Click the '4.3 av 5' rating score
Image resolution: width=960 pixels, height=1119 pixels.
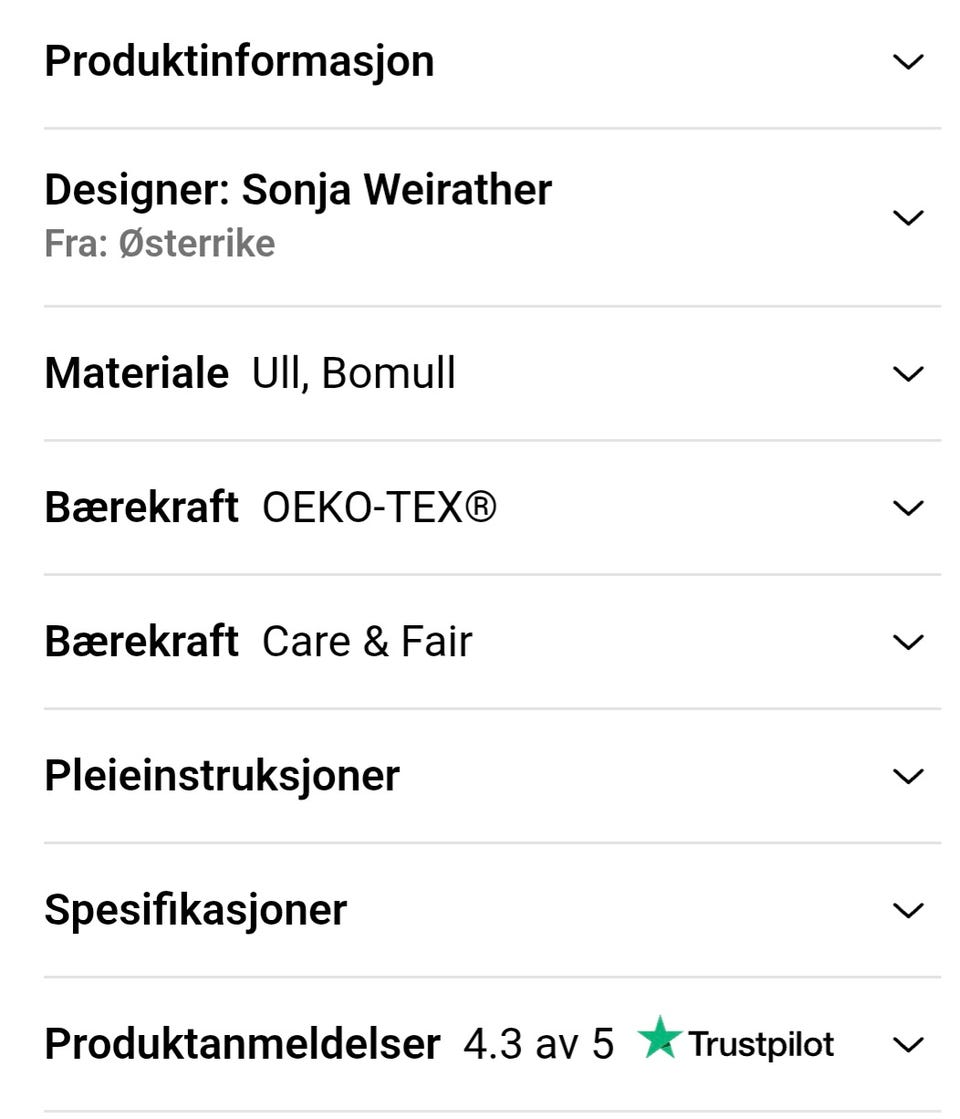(537, 1044)
